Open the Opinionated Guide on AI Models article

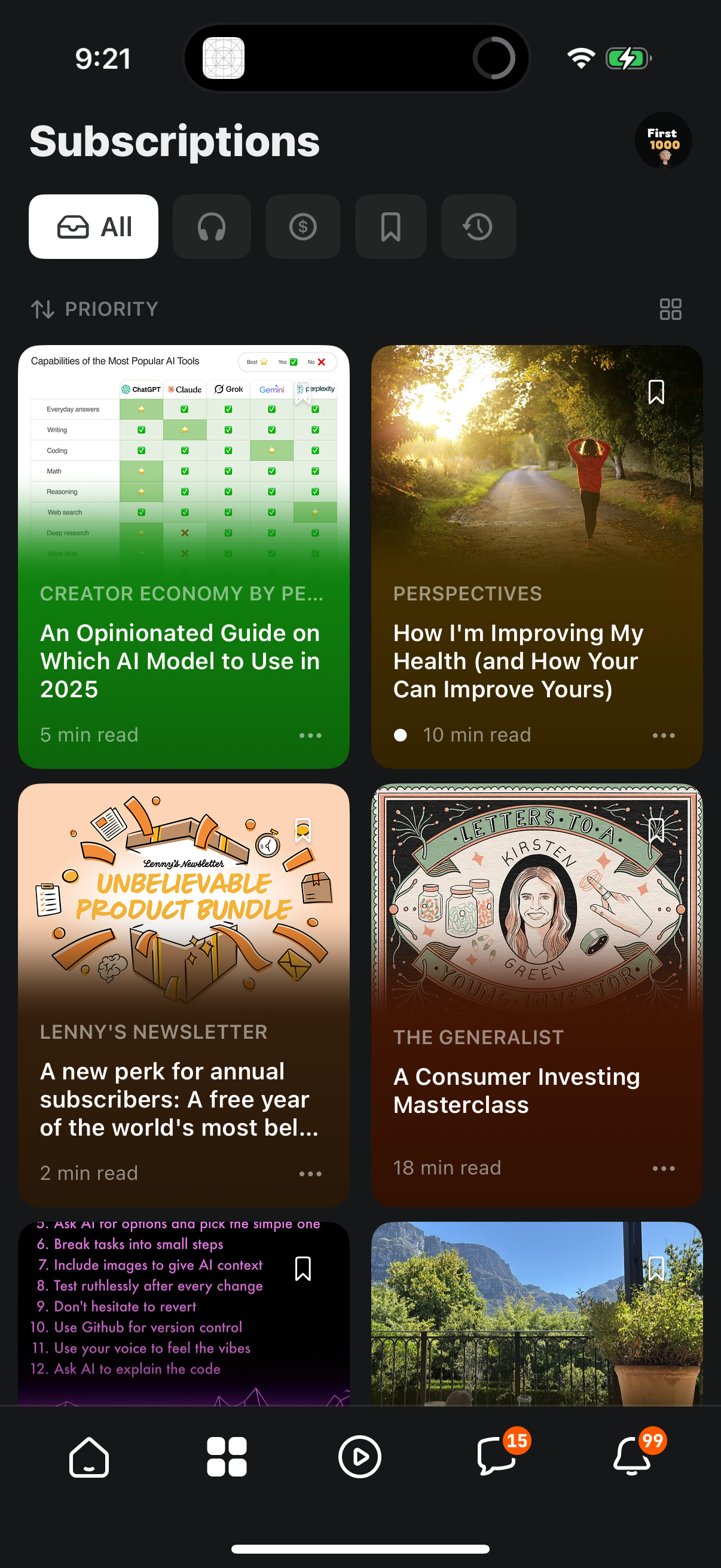180,661
